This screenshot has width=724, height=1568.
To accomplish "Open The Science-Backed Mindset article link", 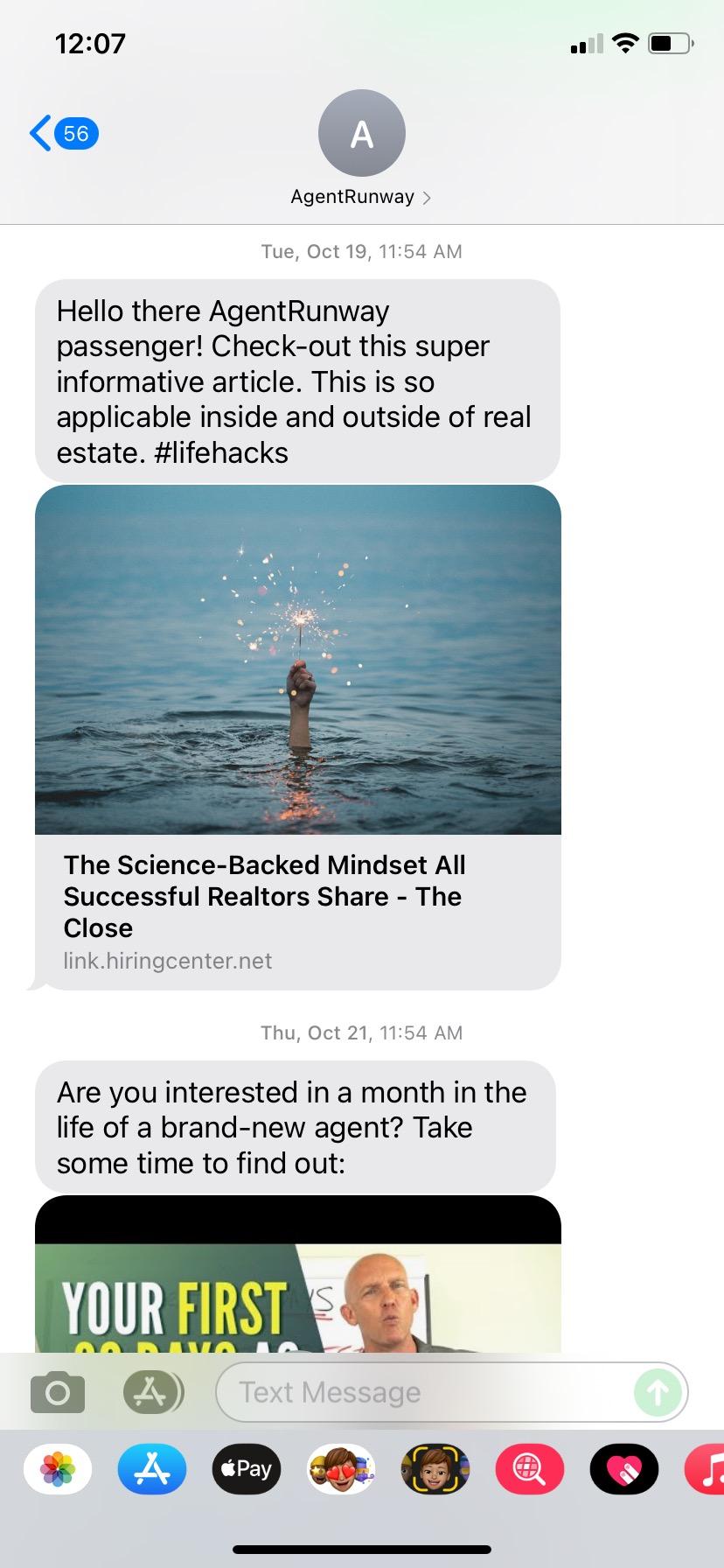I will click(297, 910).
